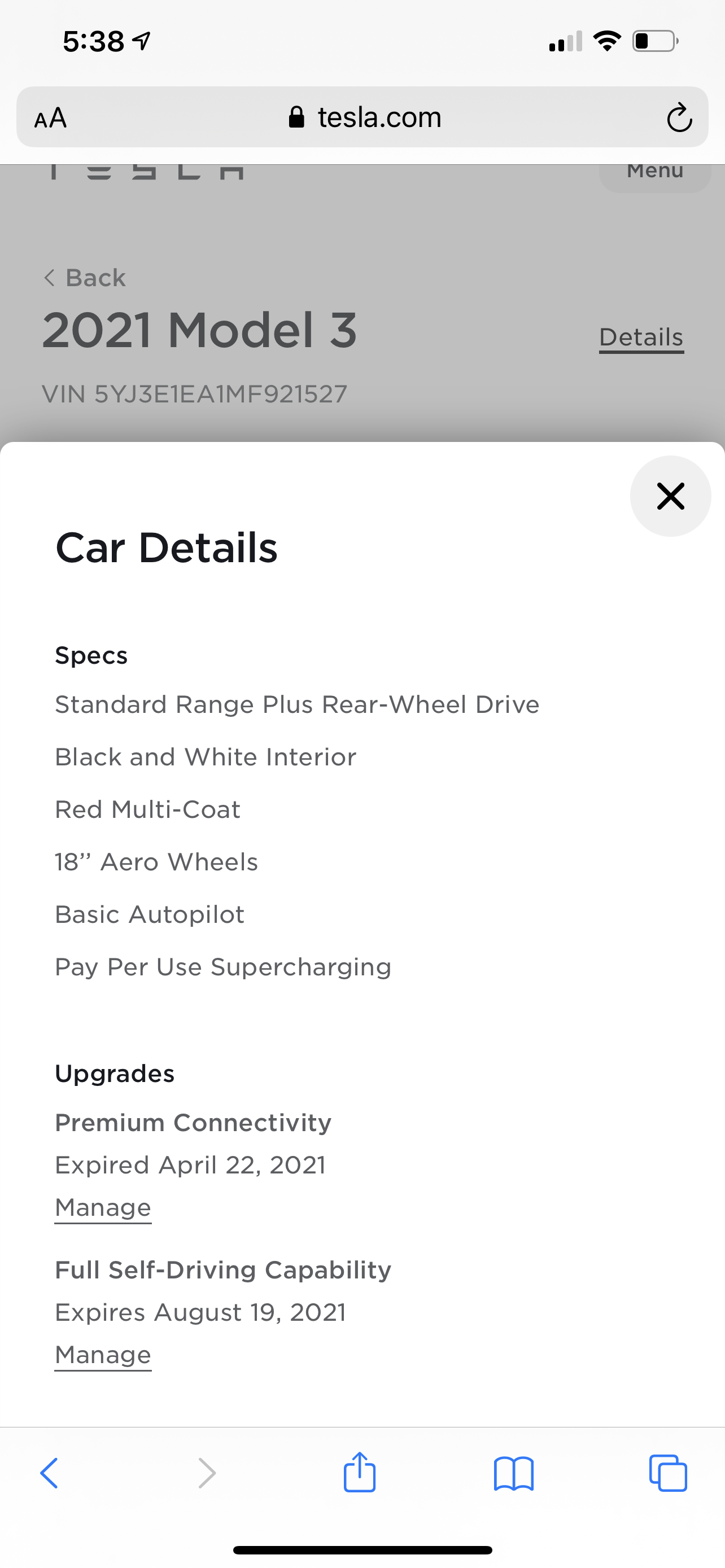Show all open Safari tabs
725x1568 pixels.
[668, 1473]
